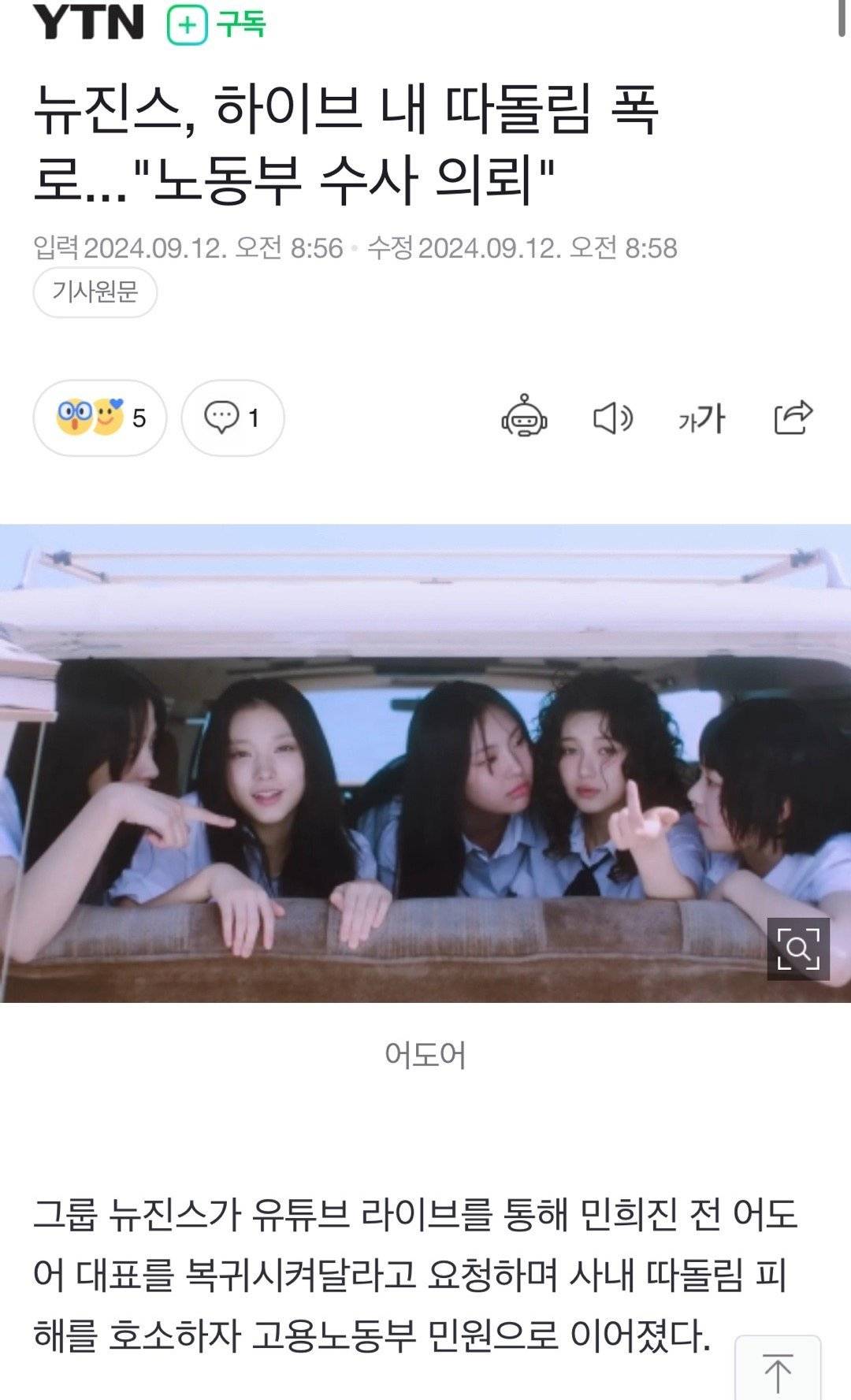Share this article
Screen dimensions: 851x1400
(793, 417)
